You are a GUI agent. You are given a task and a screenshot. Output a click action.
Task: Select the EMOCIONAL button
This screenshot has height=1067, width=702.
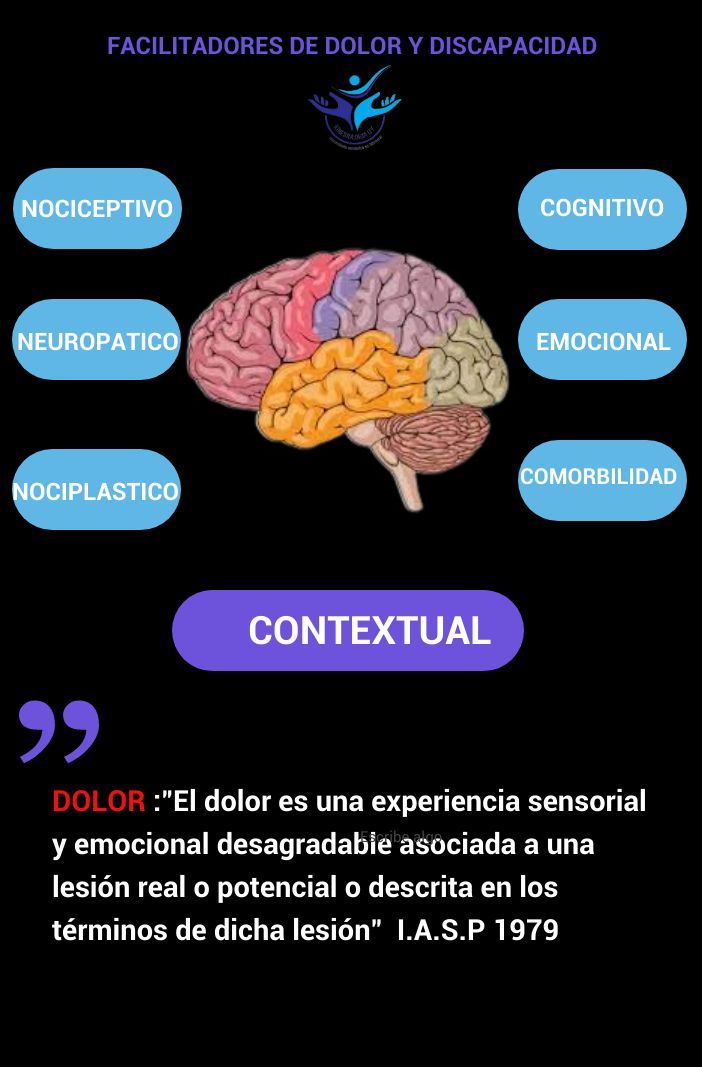pyautogui.click(x=602, y=340)
